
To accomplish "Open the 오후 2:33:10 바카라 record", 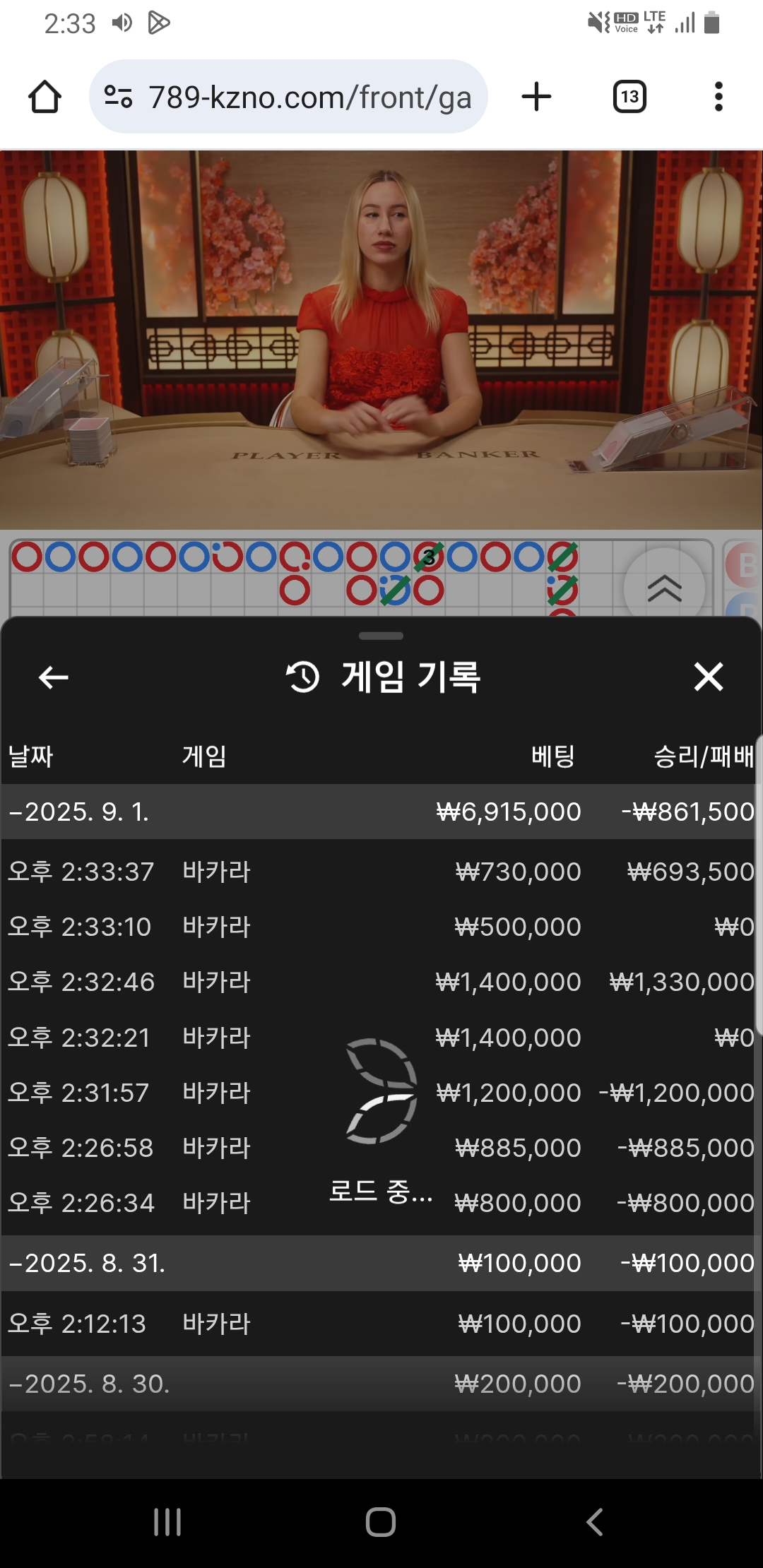I will (x=212, y=927).
